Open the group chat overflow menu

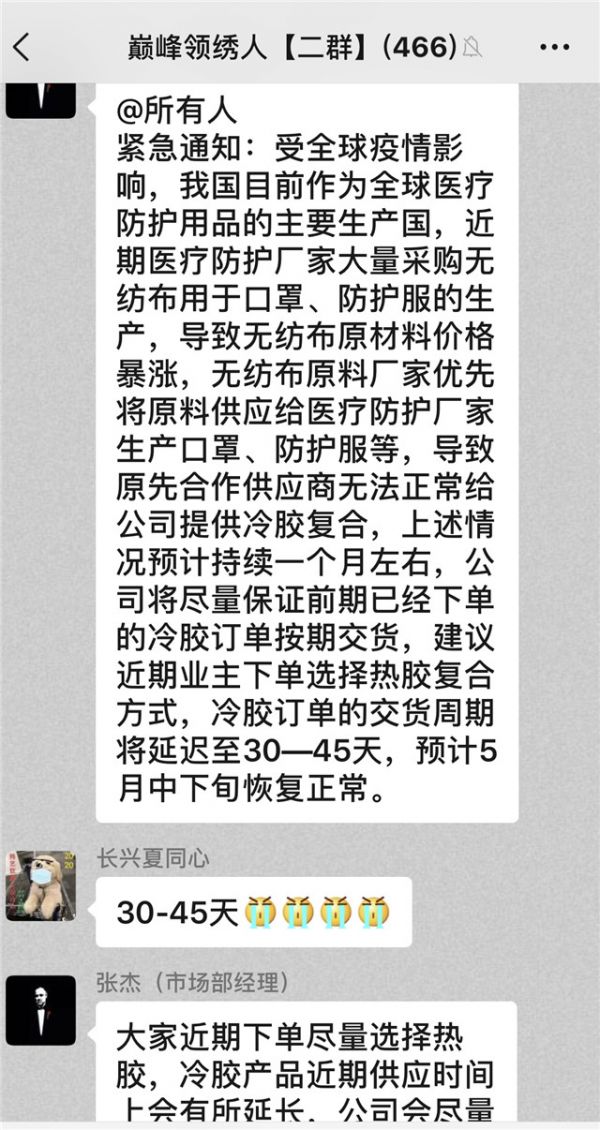point(553,46)
